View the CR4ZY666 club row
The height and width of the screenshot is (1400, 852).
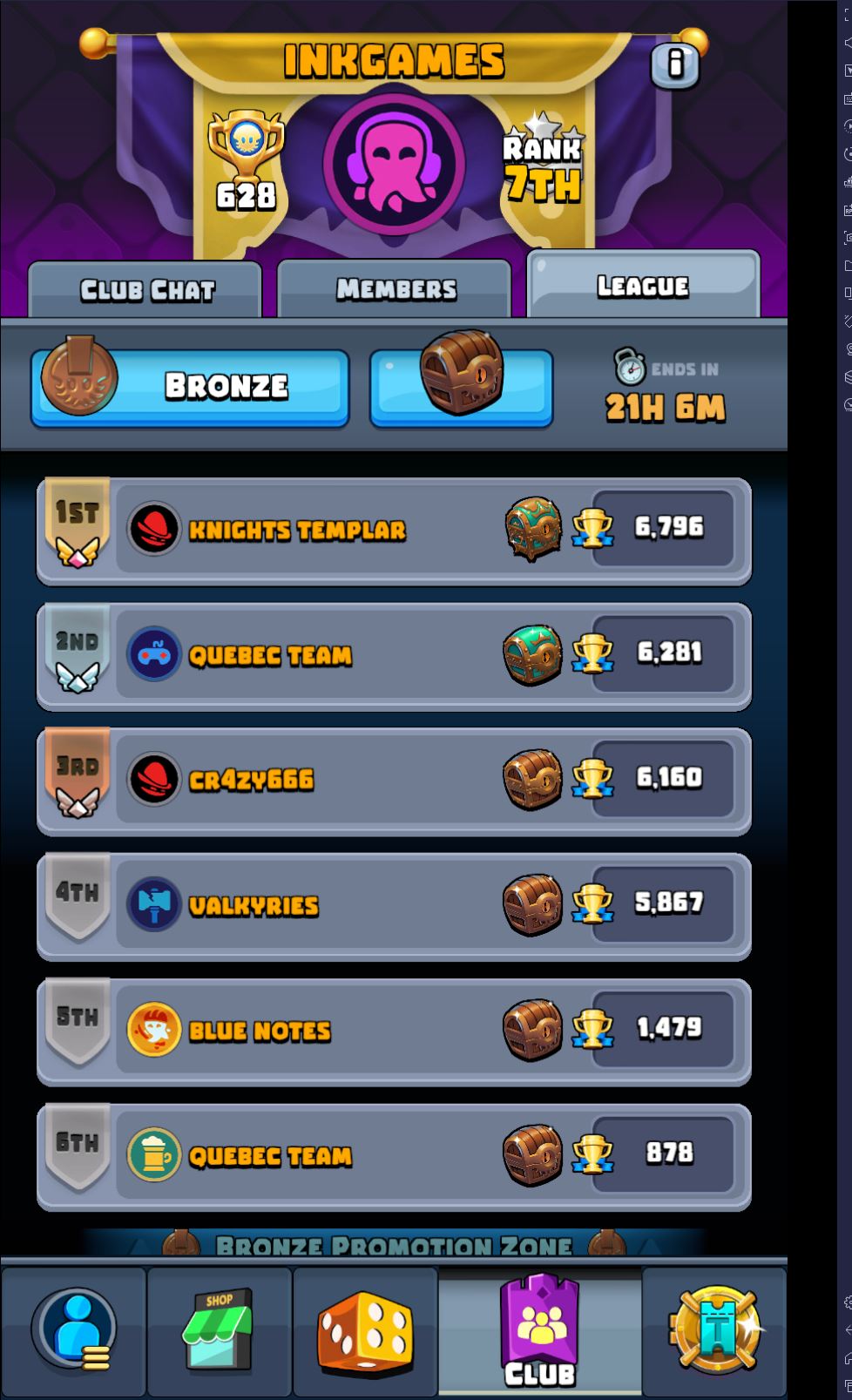pos(394,781)
